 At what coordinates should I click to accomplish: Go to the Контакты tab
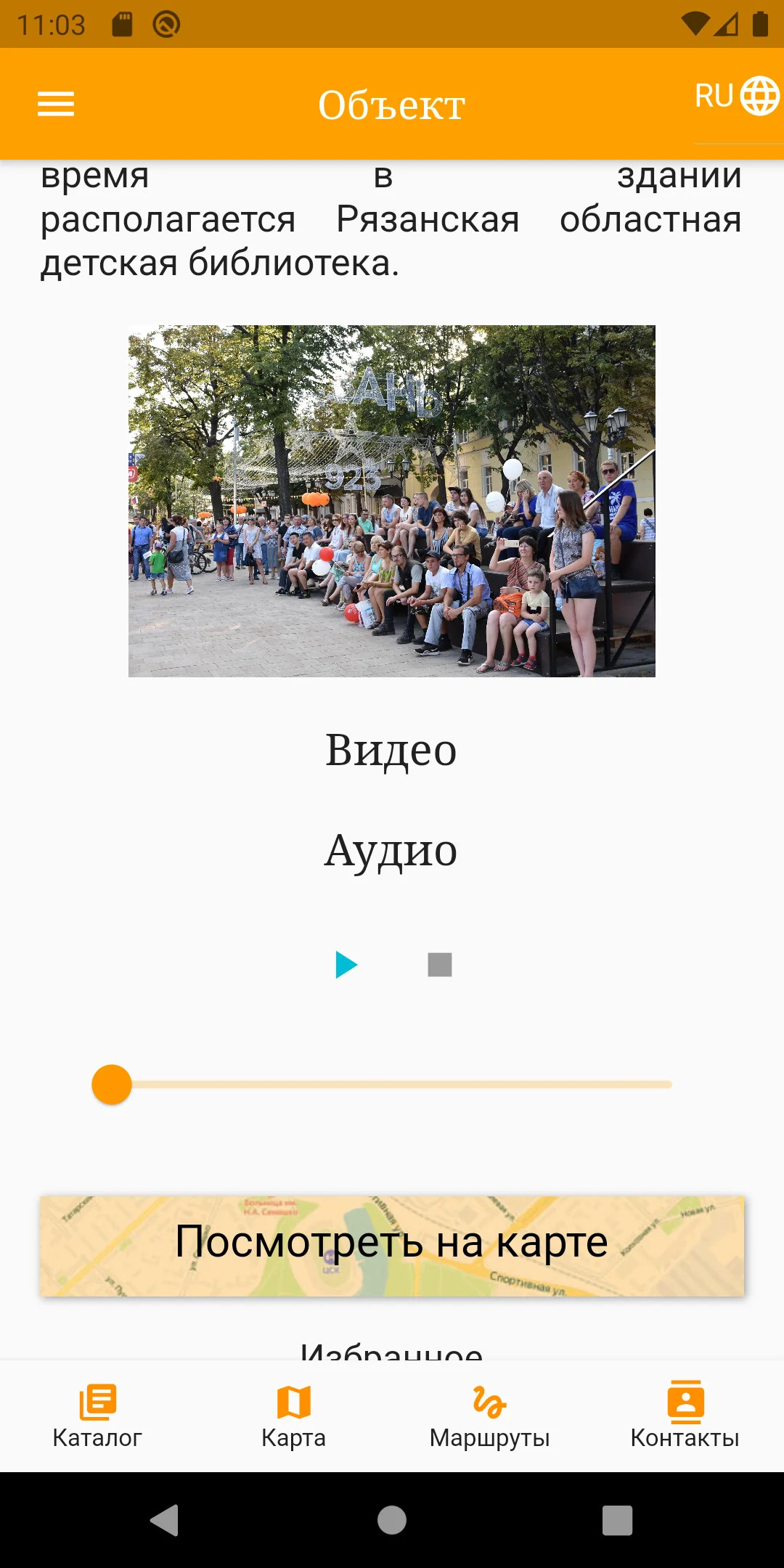coord(685,1416)
